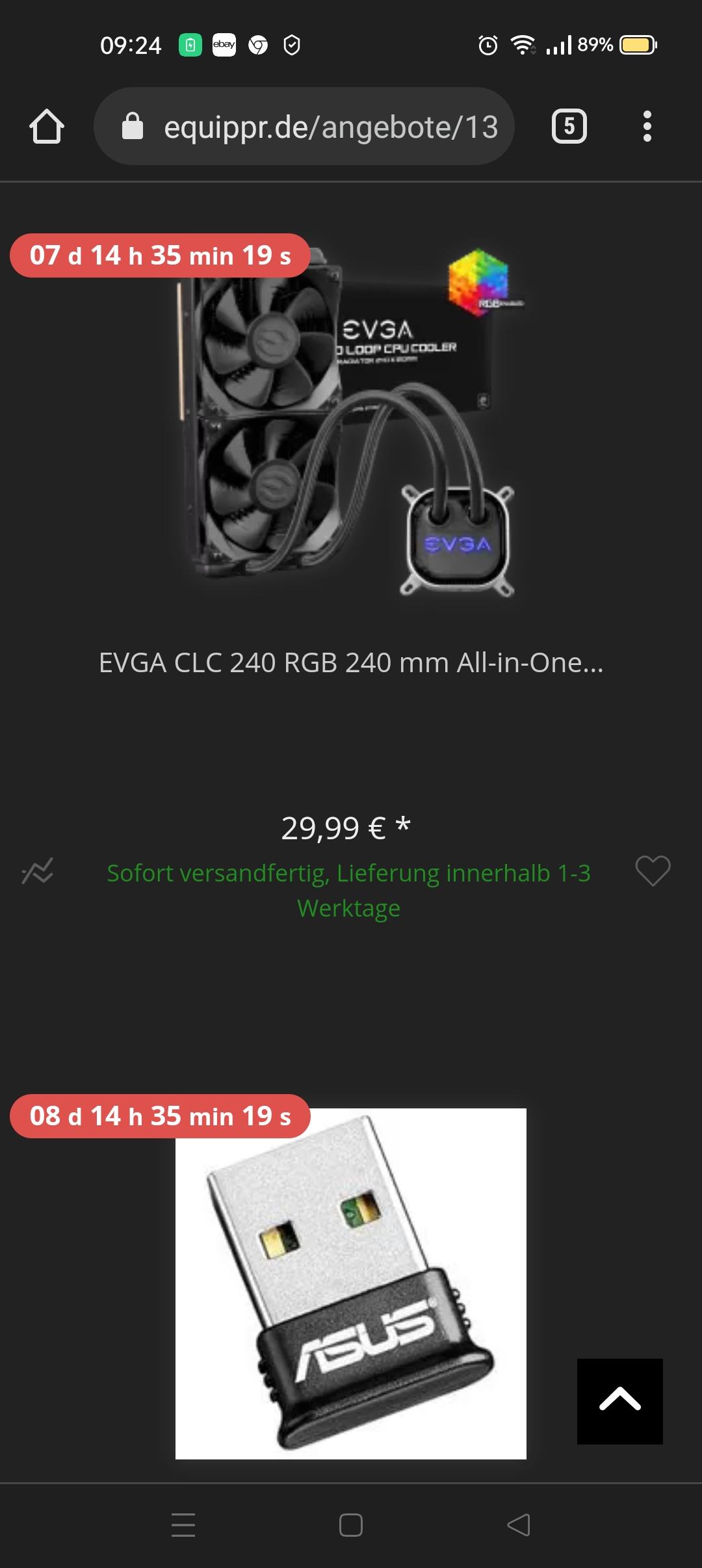Add EVGA cooler to wishlist
This screenshot has width=702, height=1568.
(653, 870)
